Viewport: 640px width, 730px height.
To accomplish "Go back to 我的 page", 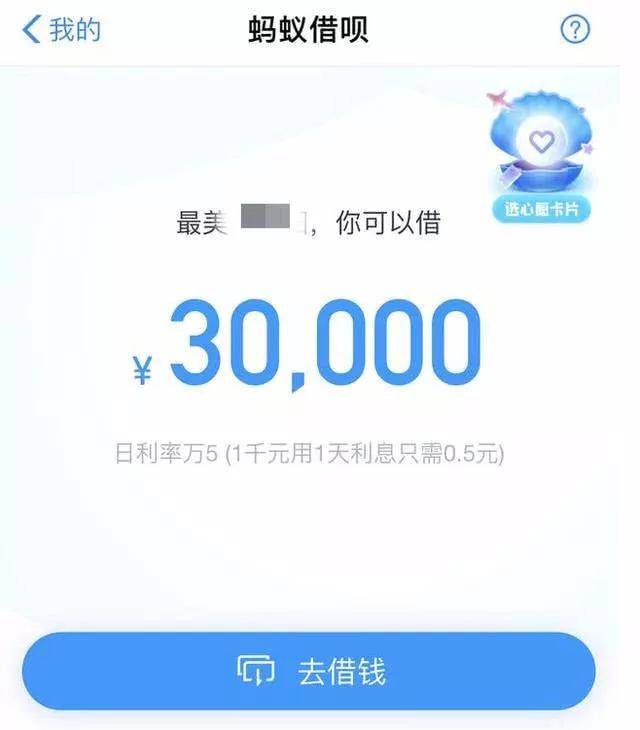I will [x=60, y=30].
